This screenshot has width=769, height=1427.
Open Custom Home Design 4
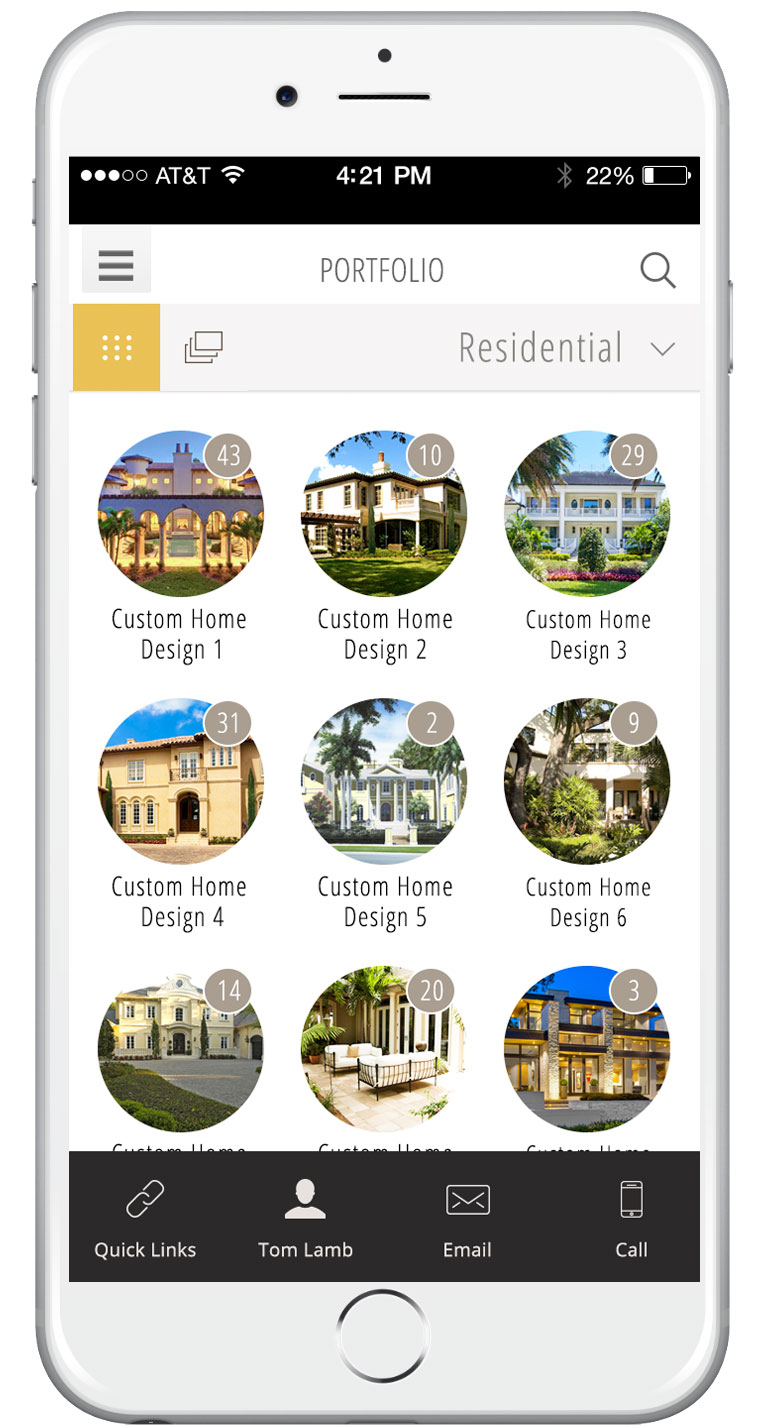click(x=180, y=782)
